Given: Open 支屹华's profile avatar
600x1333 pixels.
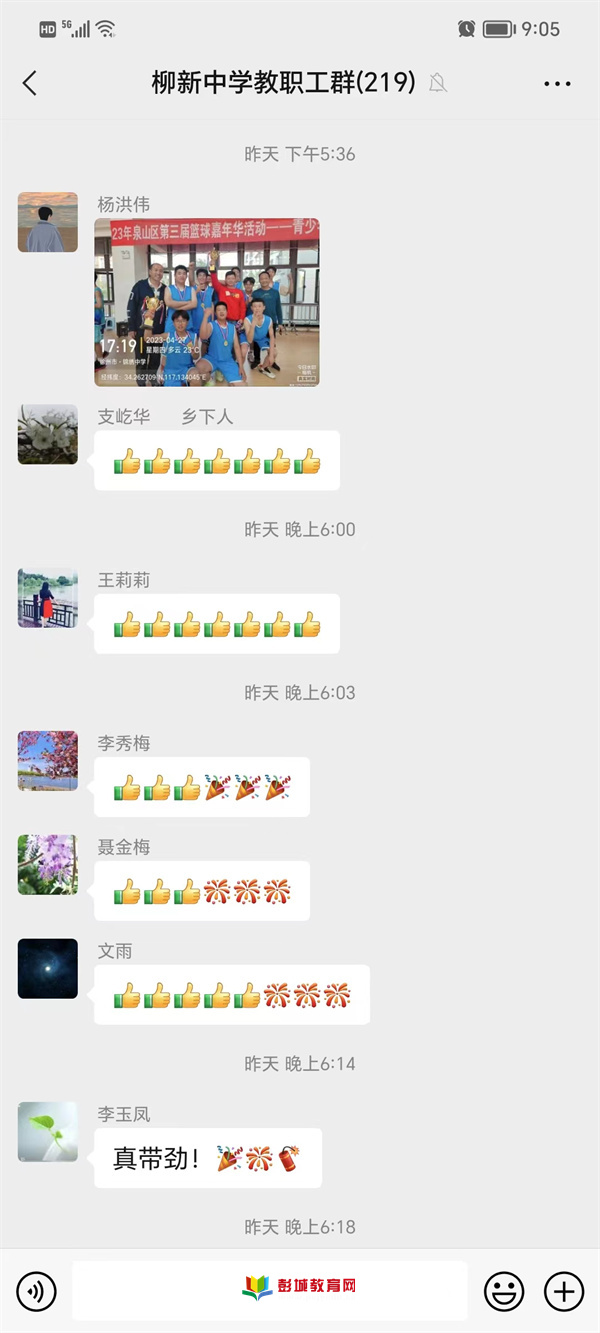Looking at the screenshot, I should click(48, 435).
